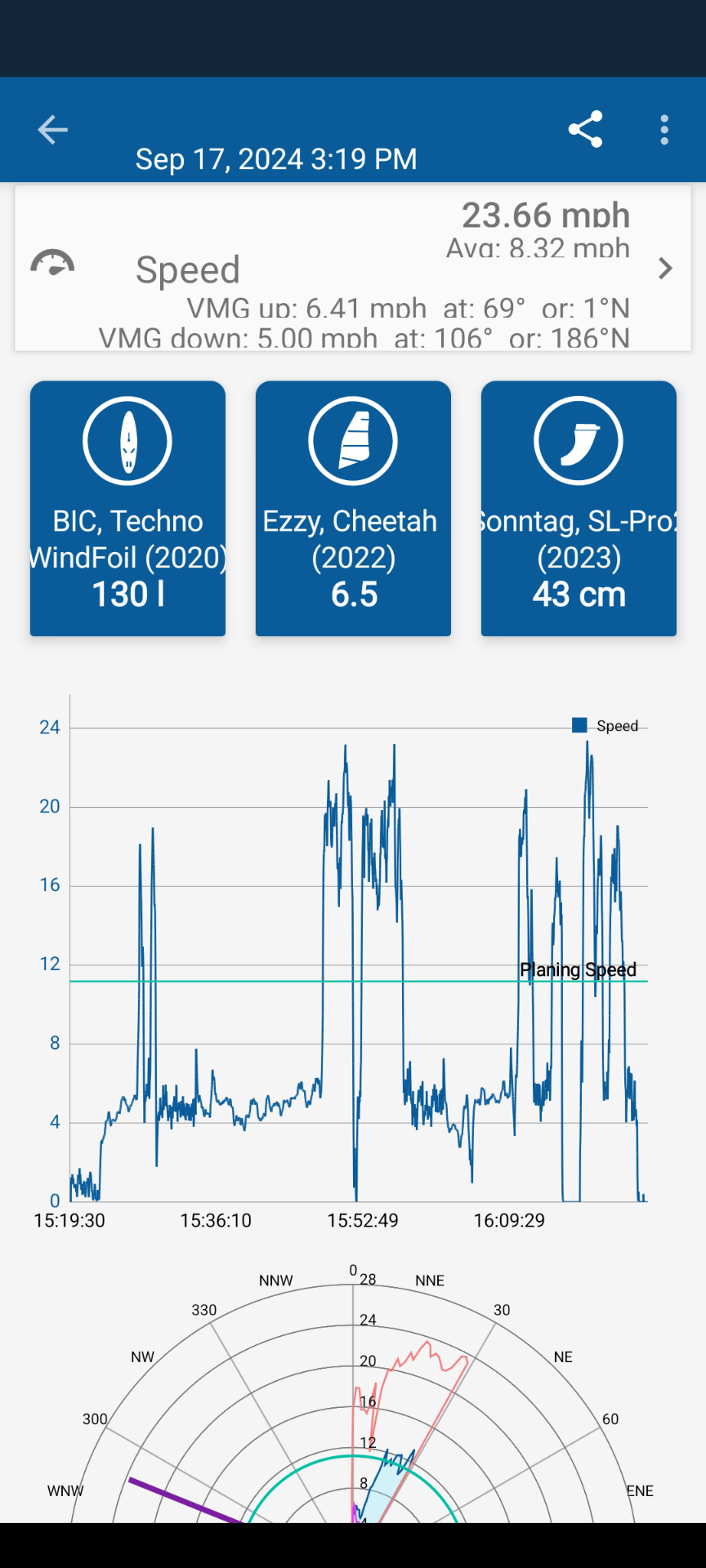Screen dimensions: 706x1568
Task: View the Sonntag SL-Pro 43 cm fin card
Action: coord(579,508)
